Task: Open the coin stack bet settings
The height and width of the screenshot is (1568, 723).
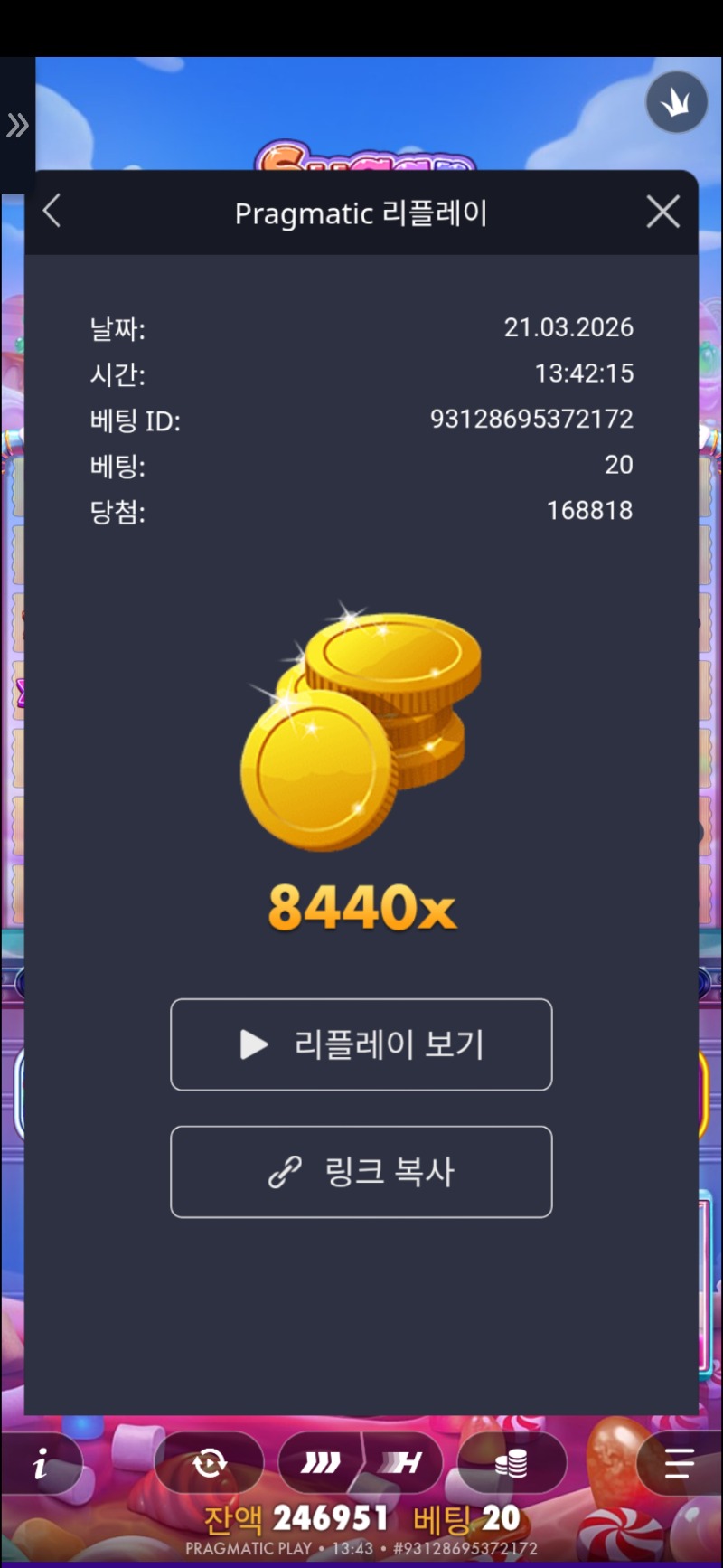Action: (512, 1462)
